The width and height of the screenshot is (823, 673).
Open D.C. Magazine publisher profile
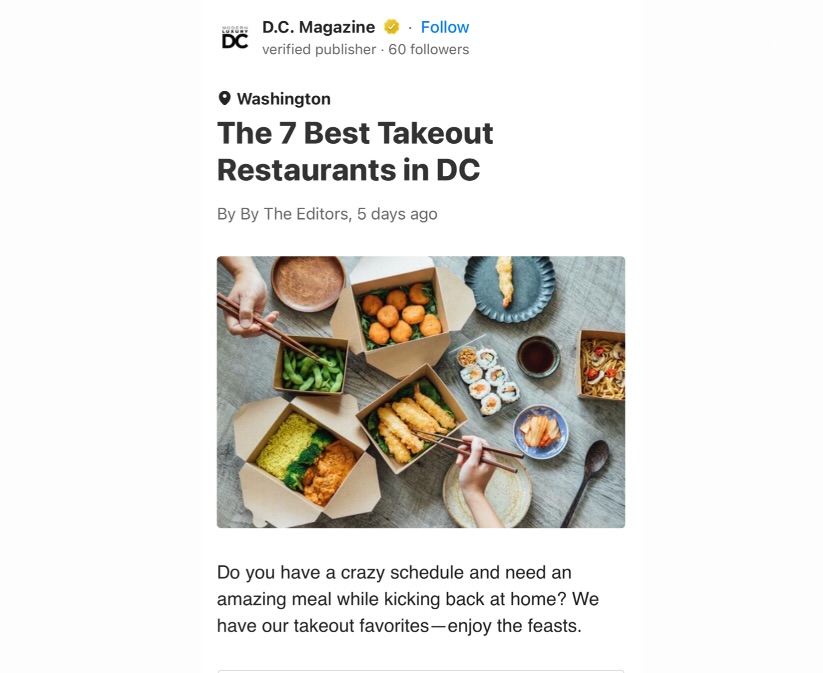318,27
